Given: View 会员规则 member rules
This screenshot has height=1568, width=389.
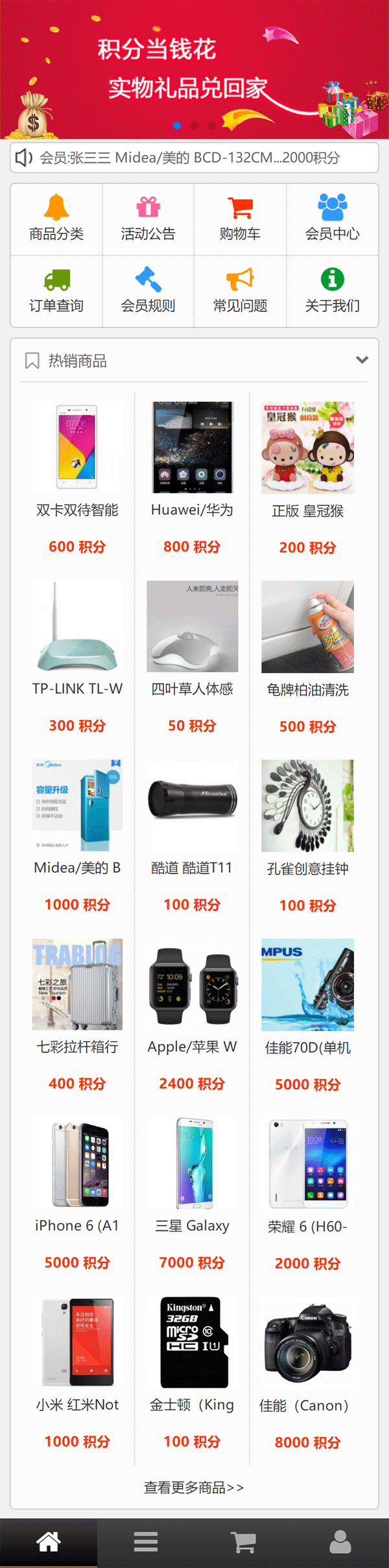Looking at the screenshot, I should tap(148, 291).
